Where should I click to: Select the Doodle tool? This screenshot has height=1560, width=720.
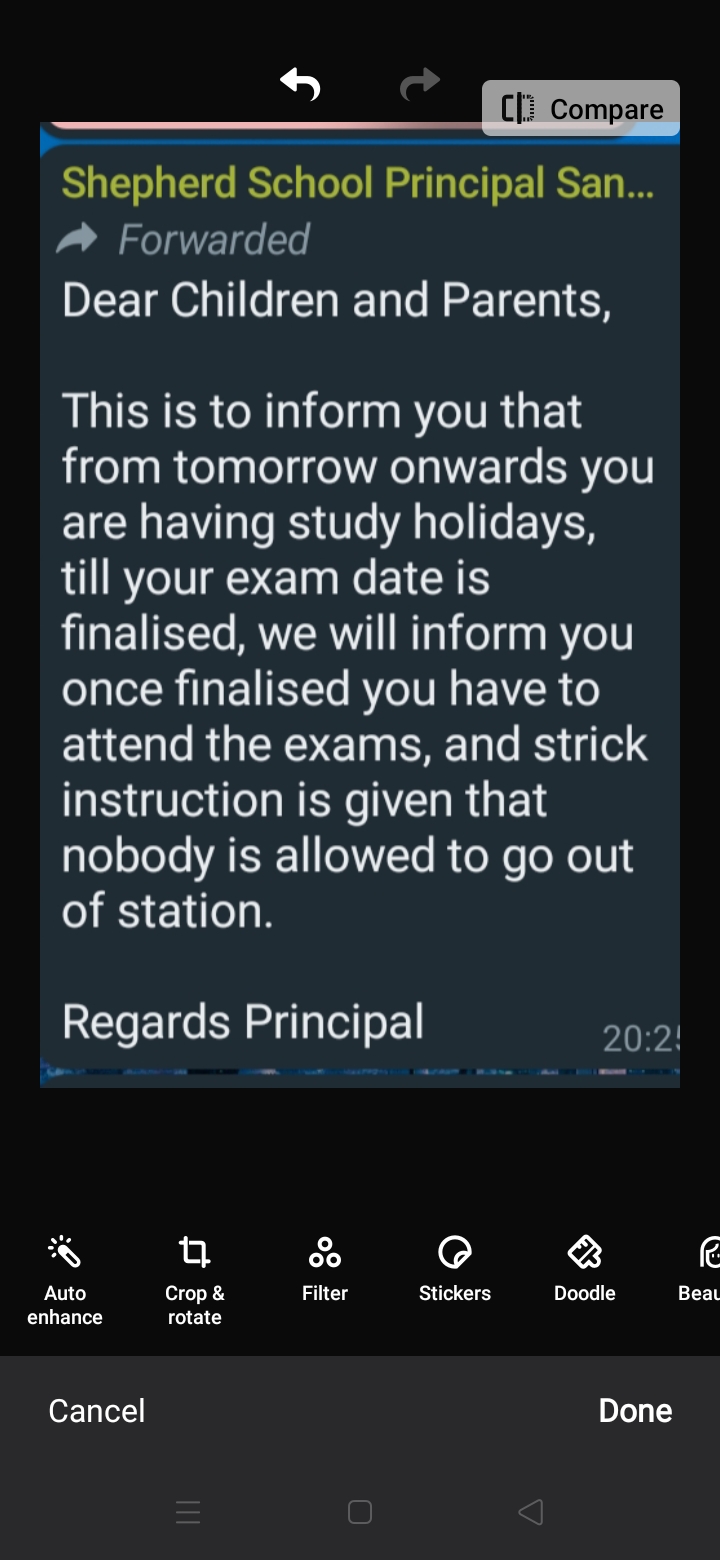(585, 1267)
